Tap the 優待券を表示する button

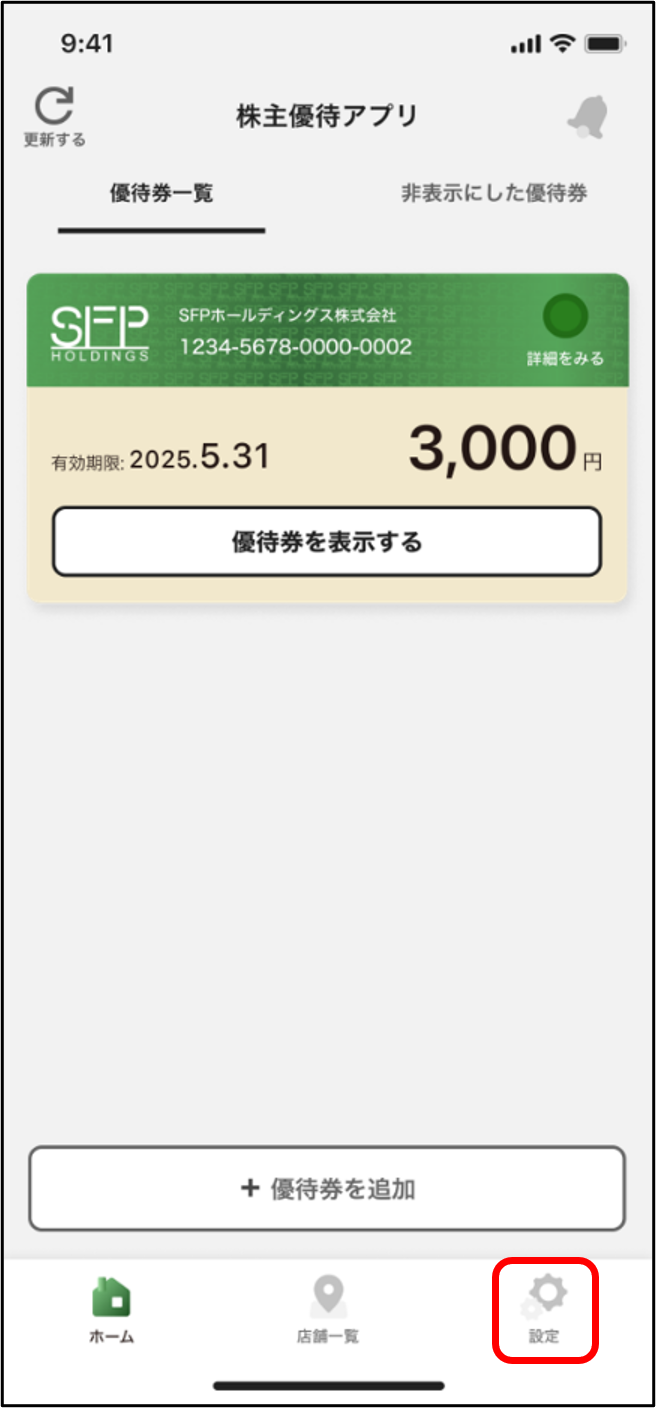(327, 542)
